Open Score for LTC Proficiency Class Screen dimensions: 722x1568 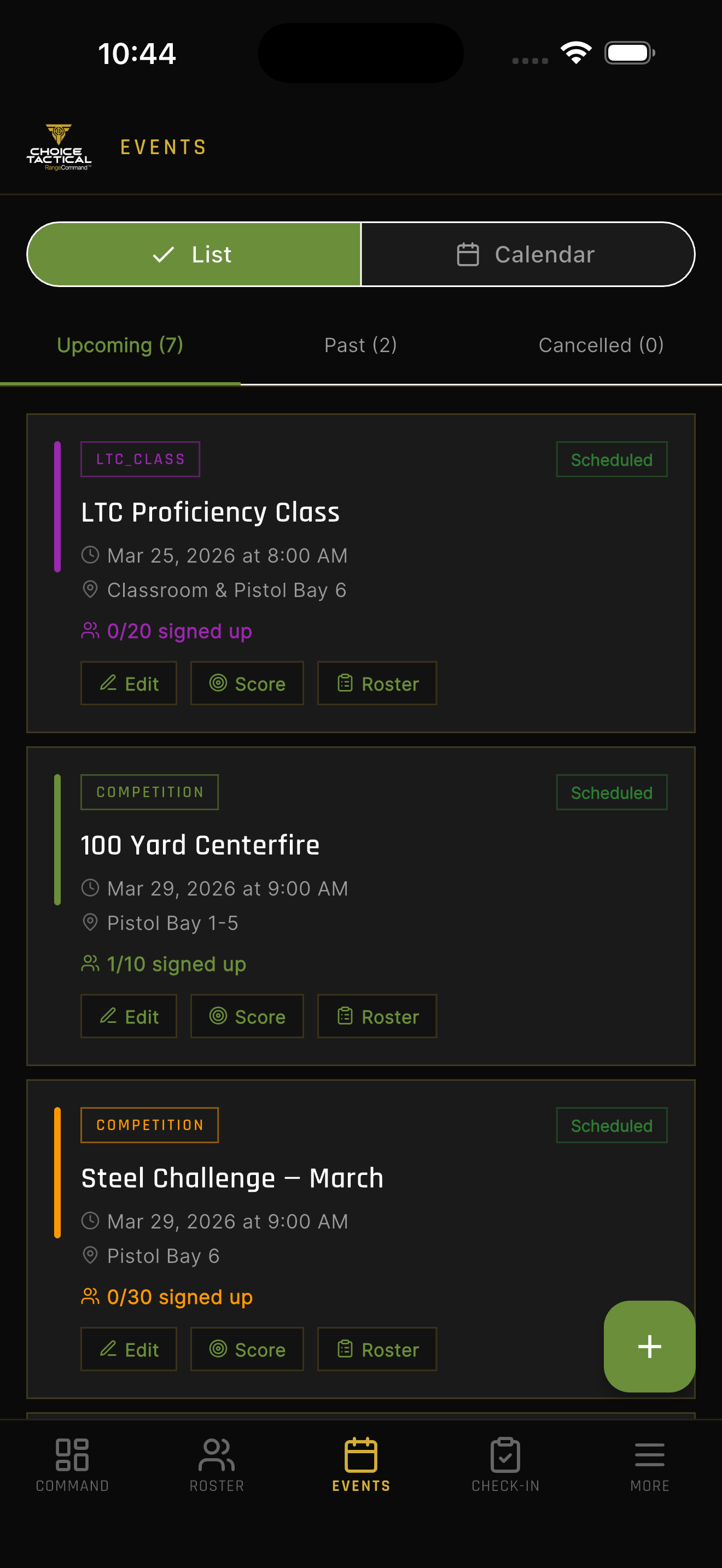pos(247,683)
